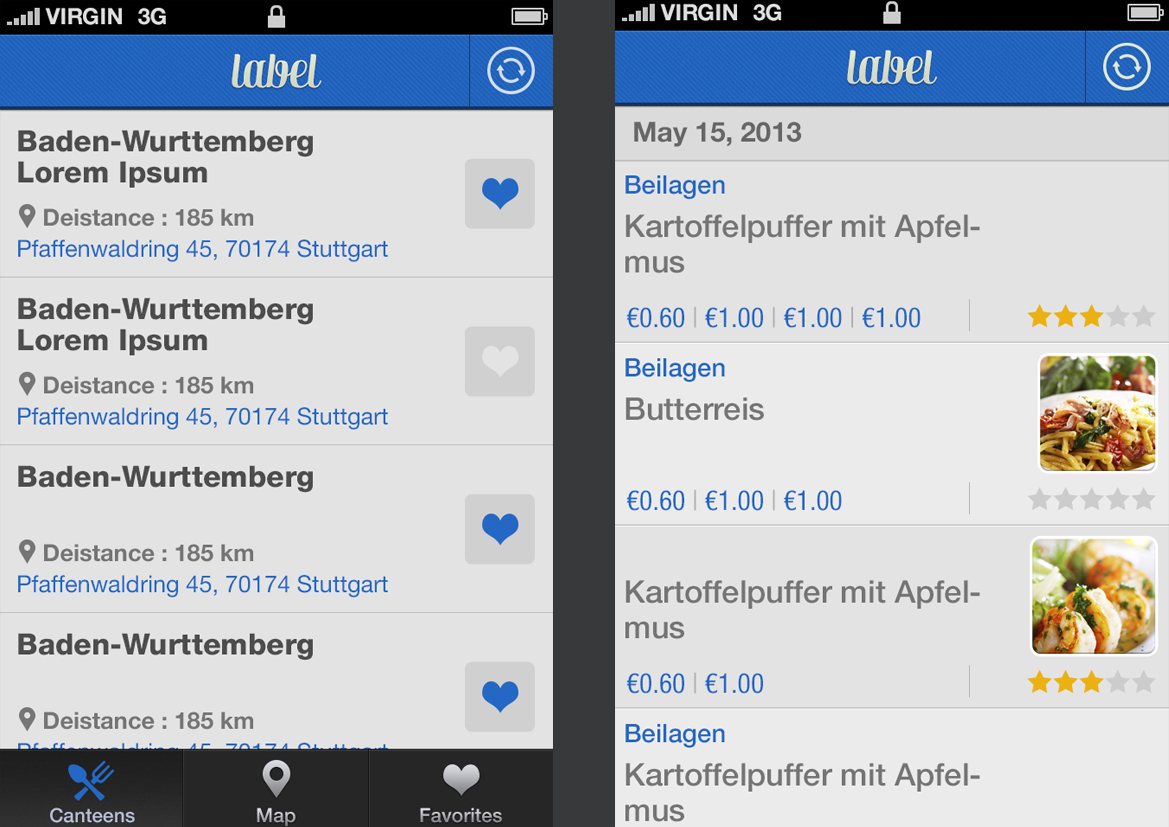View the Butterreis pasta photo

(1097, 413)
